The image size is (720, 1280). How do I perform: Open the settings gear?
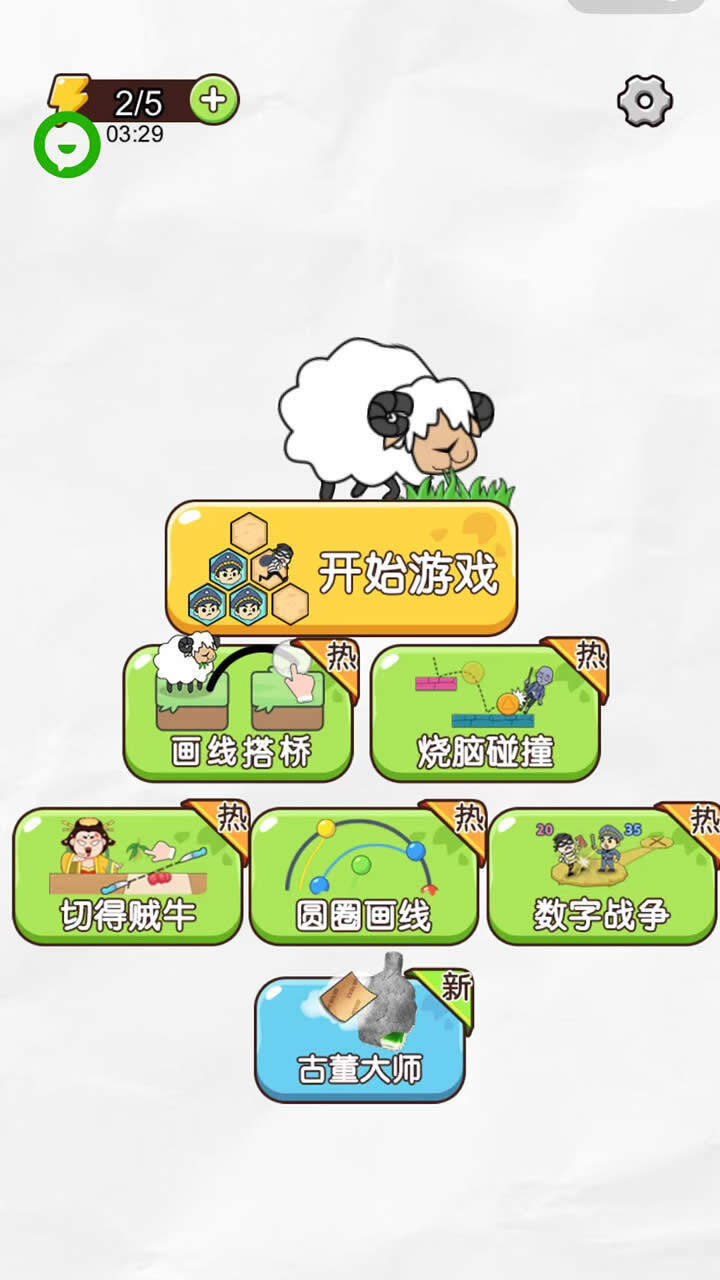pyautogui.click(x=644, y=100)
